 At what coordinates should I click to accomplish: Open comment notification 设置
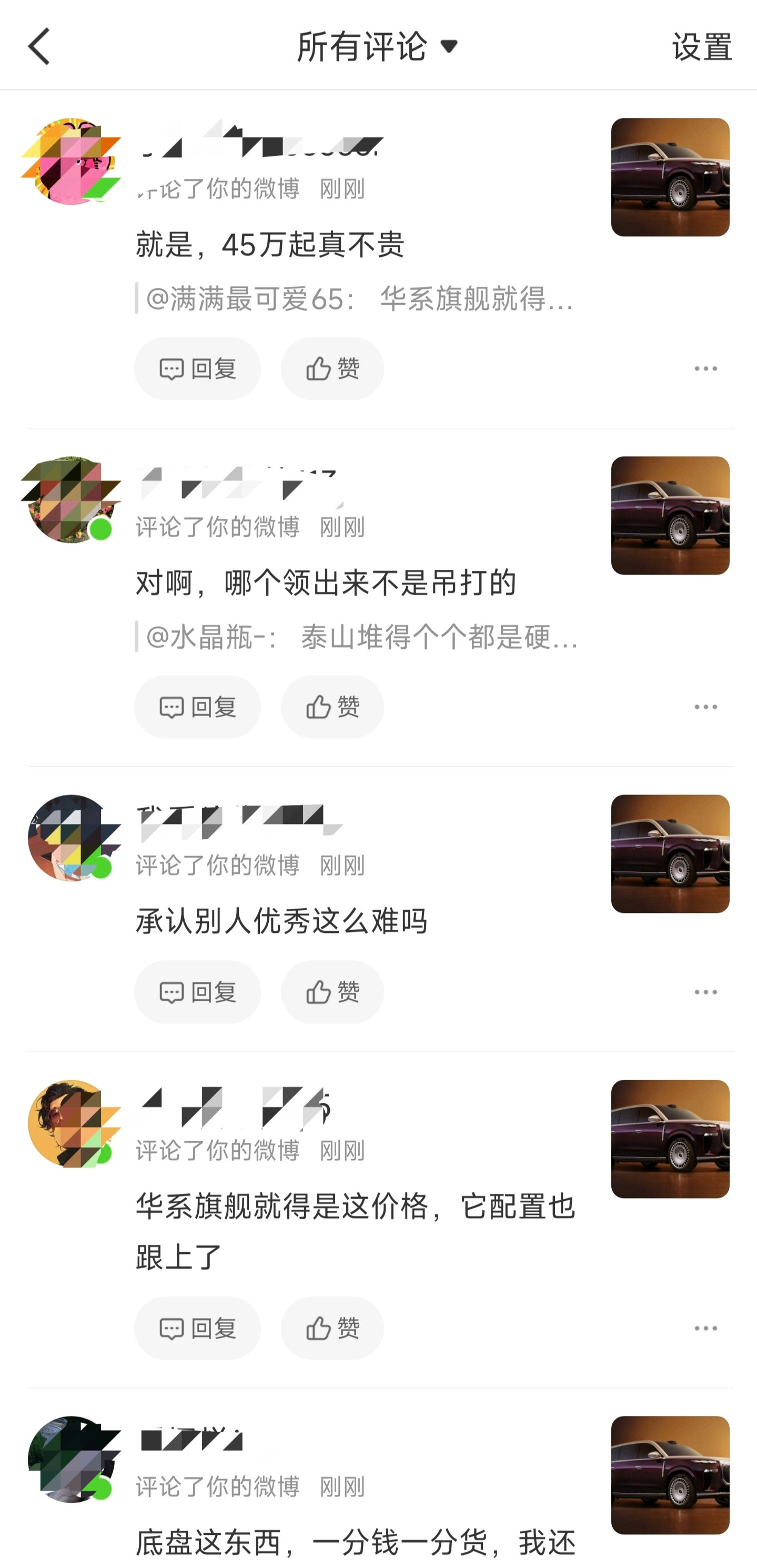(701, 47)
